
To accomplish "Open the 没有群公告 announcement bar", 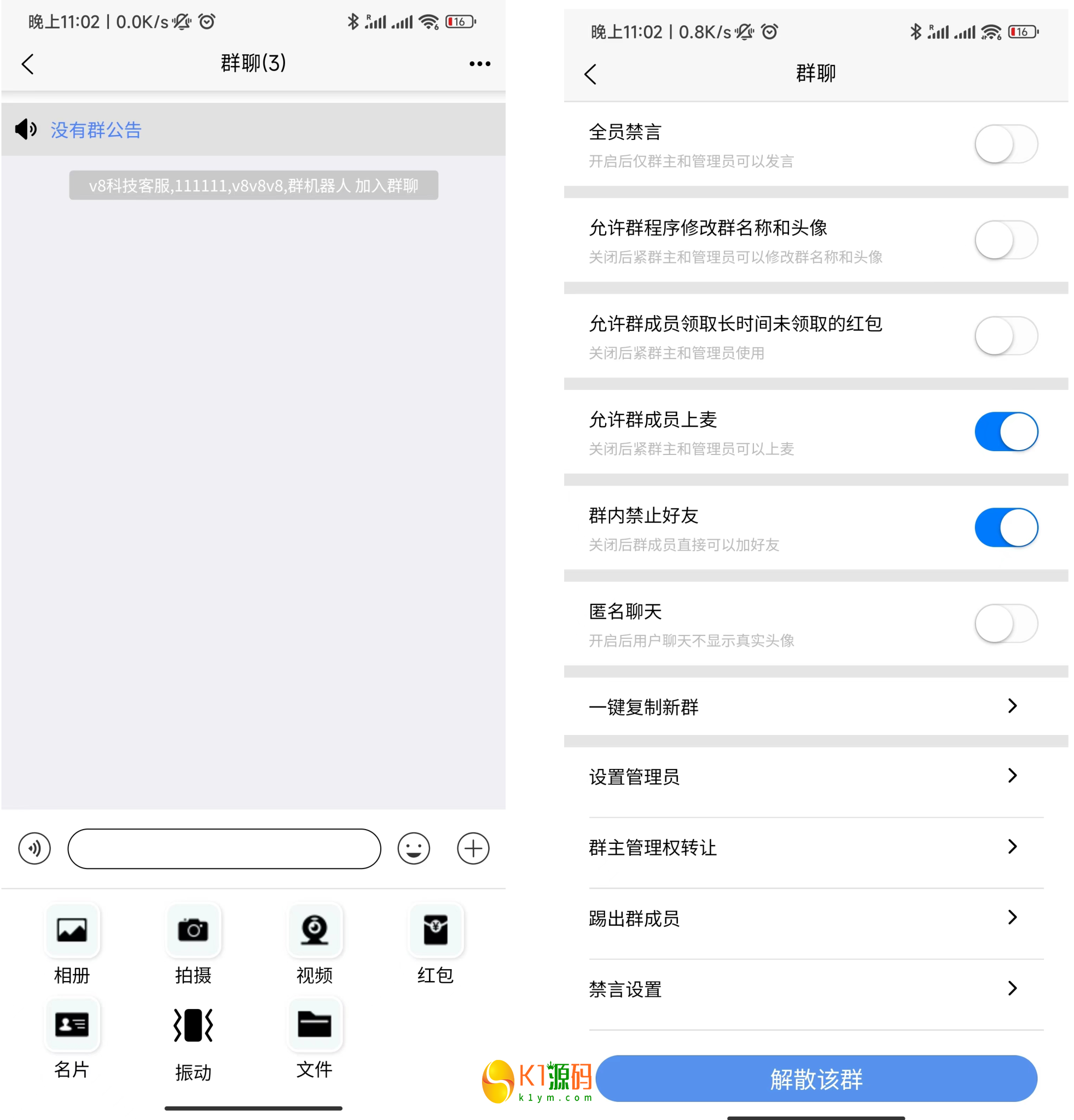I will coord(96,130).
